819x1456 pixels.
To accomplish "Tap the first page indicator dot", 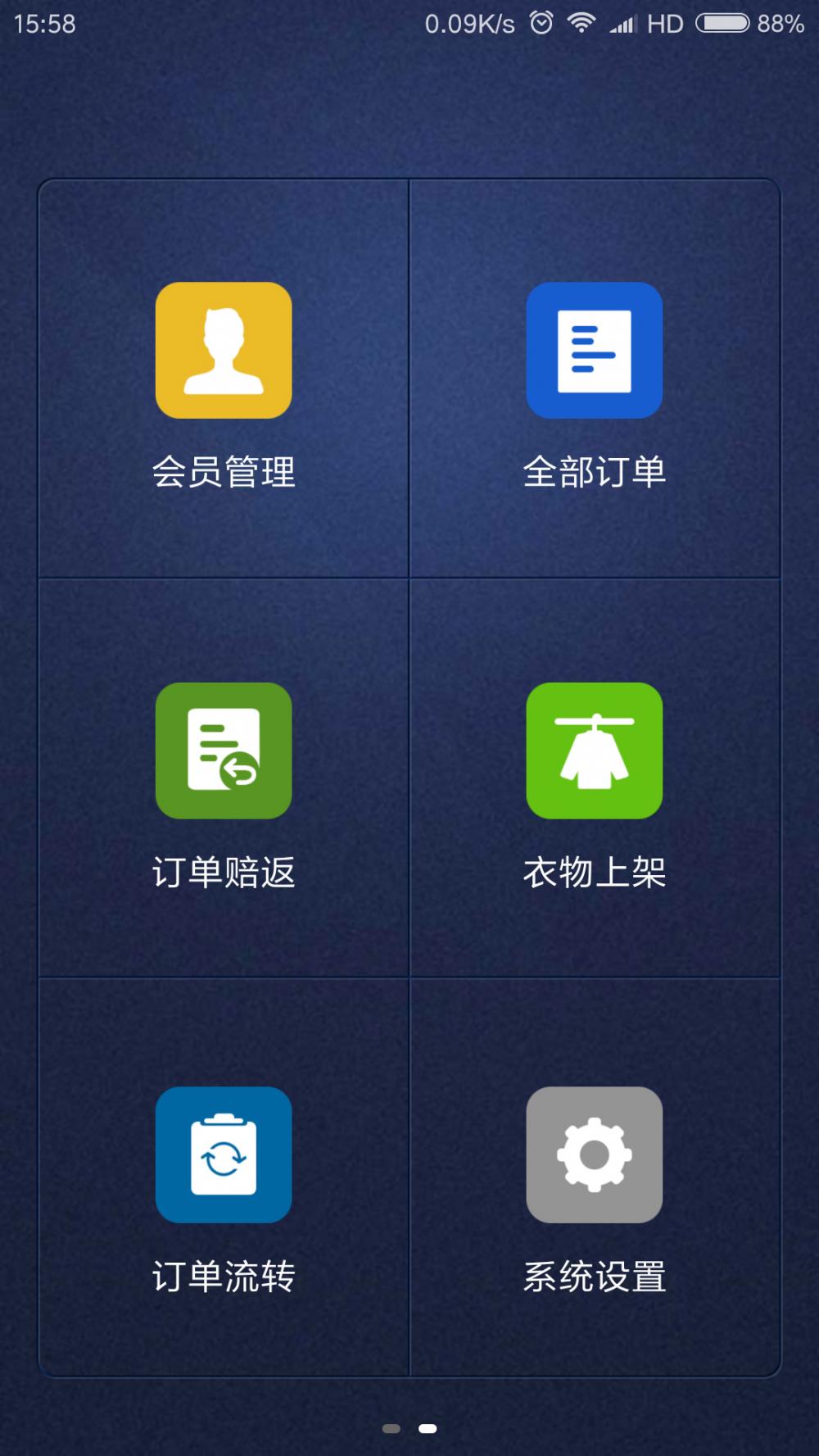I will pos(391,1428).
